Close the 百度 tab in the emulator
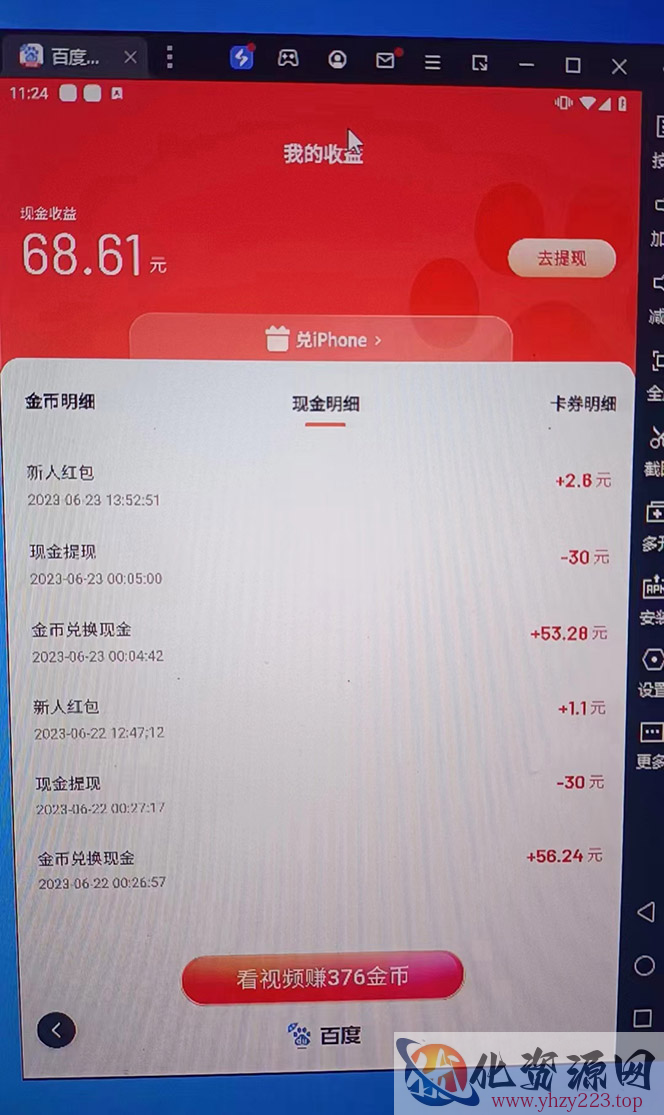The width and height of the screenshot is (664, 1115). [x=130, y=58]
